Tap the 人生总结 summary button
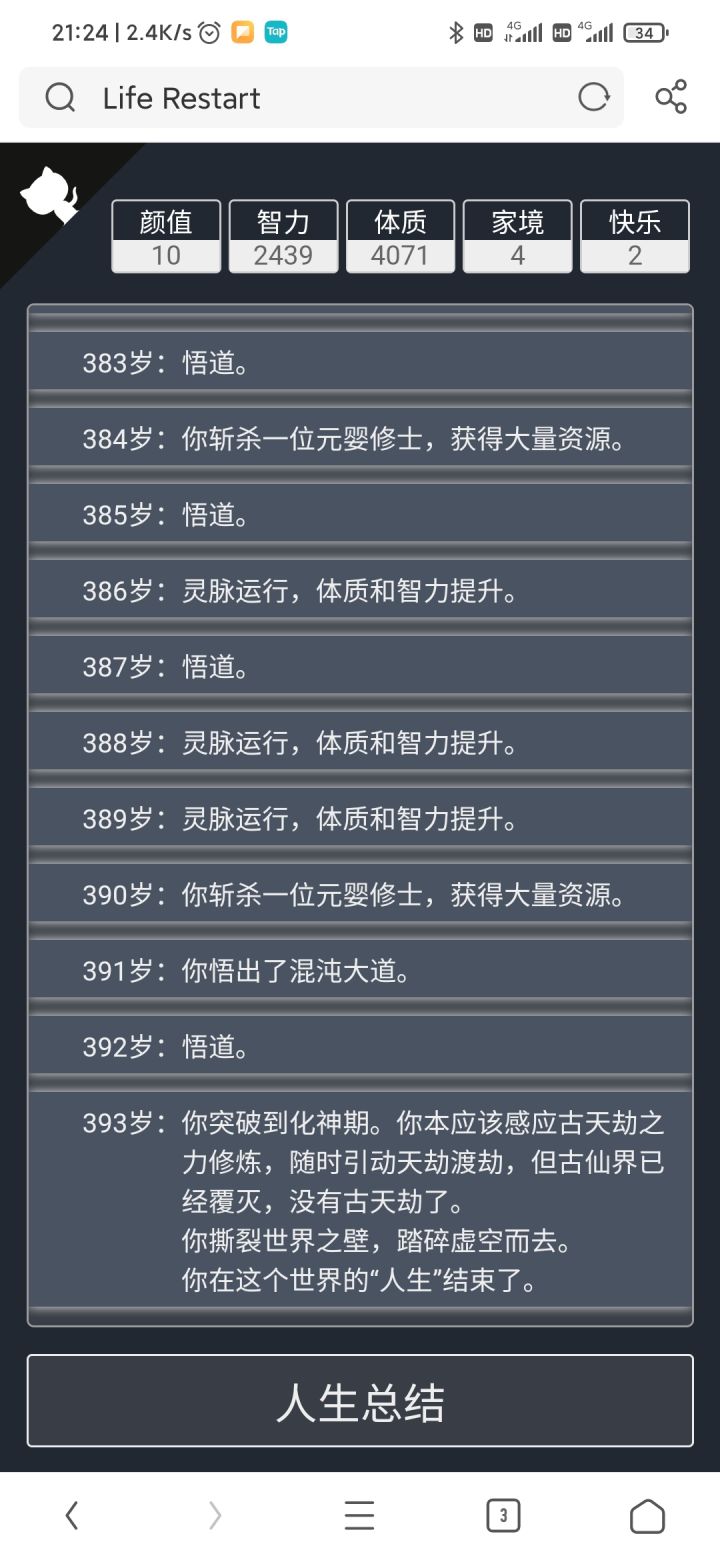The height and width of the screenshot is (1560, 720). [x=360, y=1401]
